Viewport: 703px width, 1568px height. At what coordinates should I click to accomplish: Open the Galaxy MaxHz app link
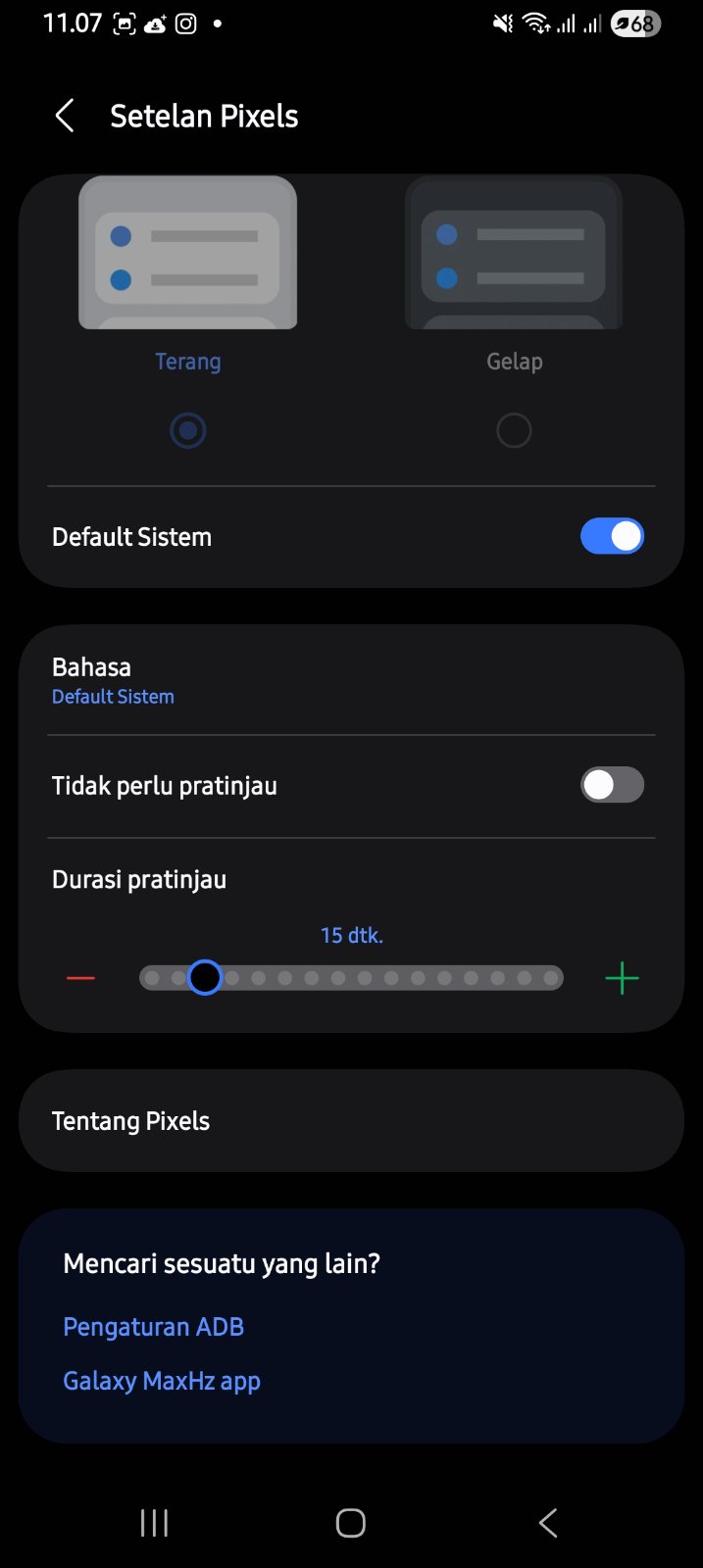click(x=162, y=1381)
